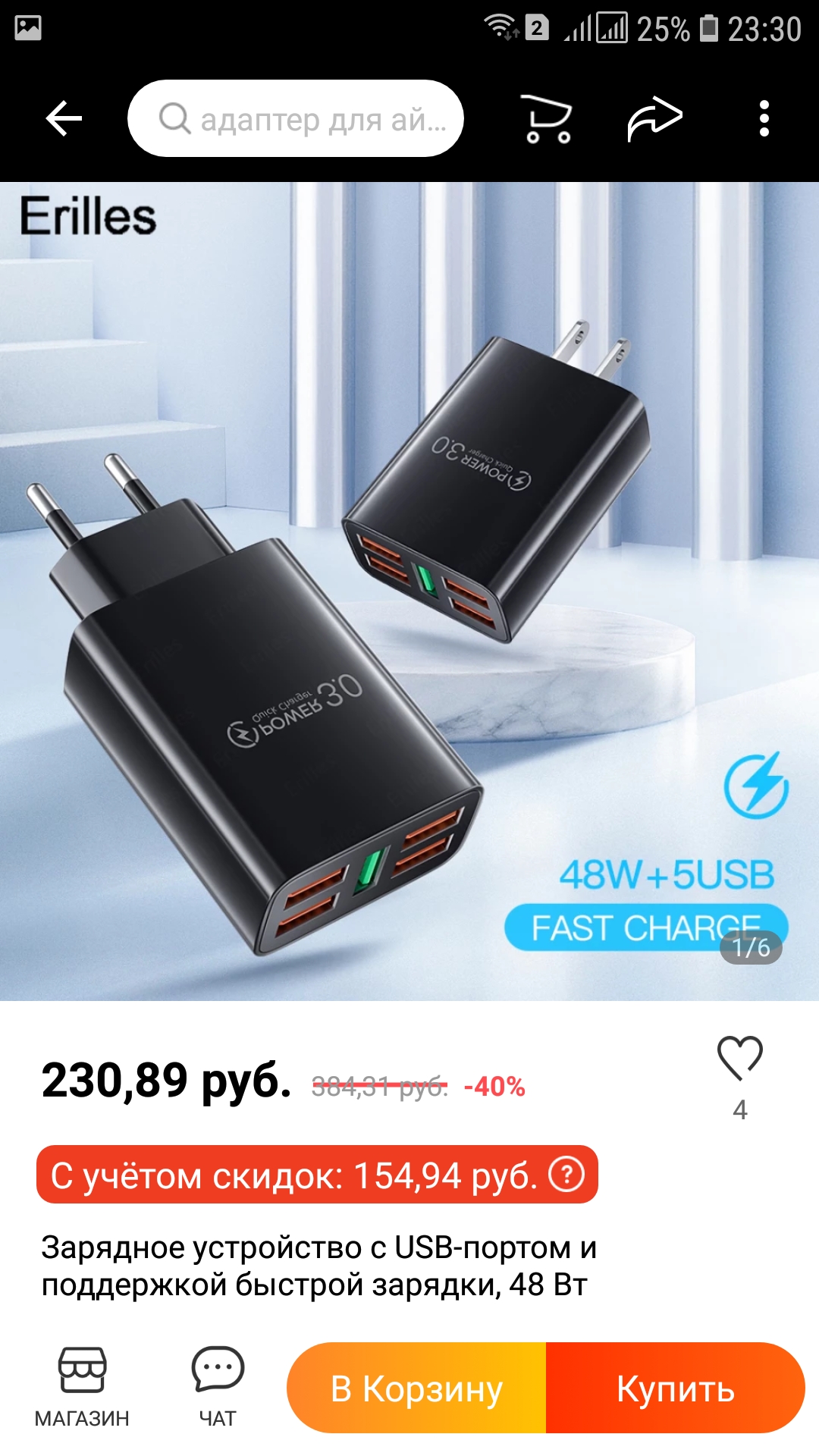This screenshot has width=819, height=1456.
Task: Open the search field with адаптер query
Action: pyautogui.click(x=296, y=119)
